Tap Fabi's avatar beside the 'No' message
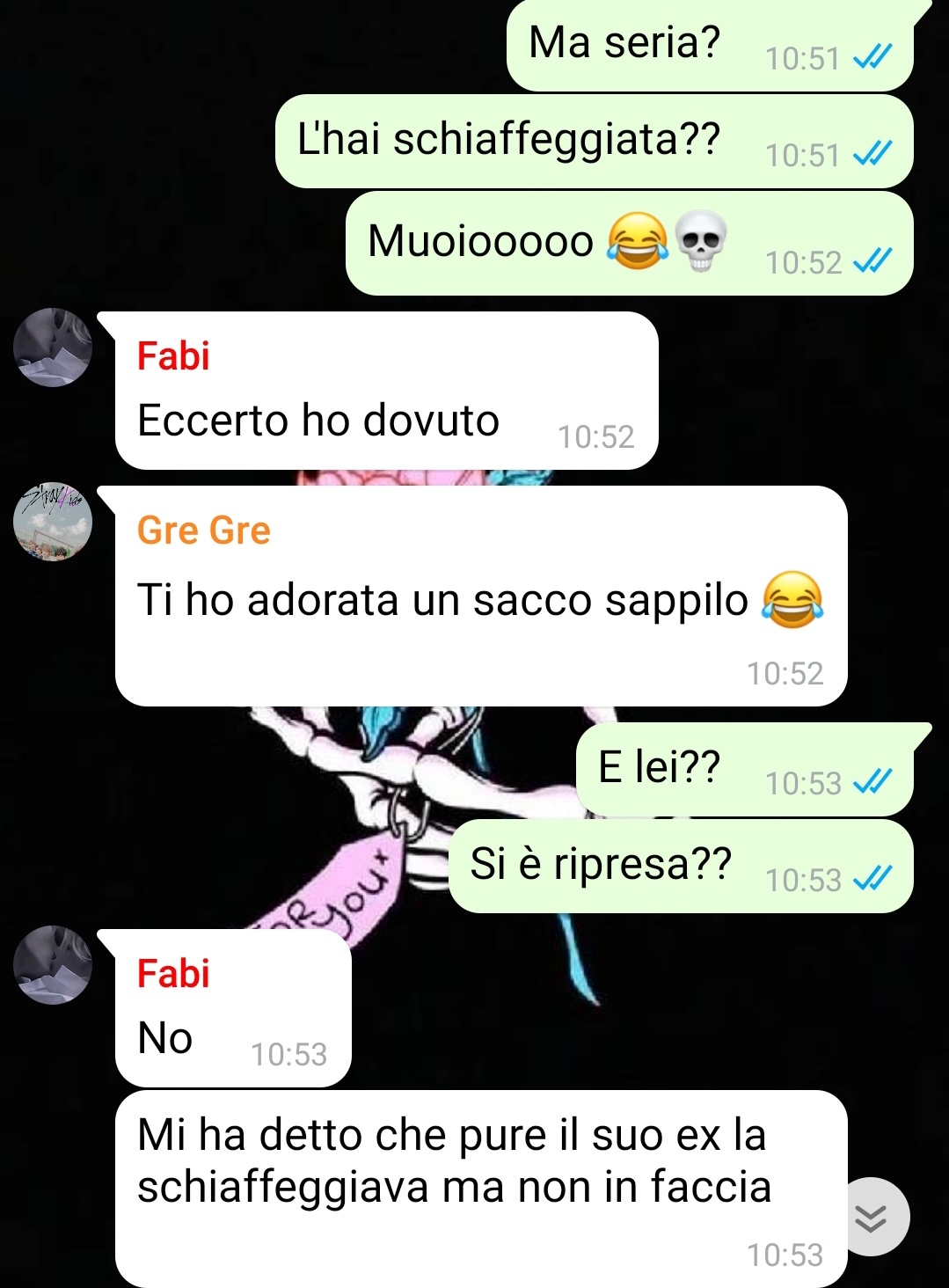The height and width of the screenshot is (1288, 949). point(53,965)
